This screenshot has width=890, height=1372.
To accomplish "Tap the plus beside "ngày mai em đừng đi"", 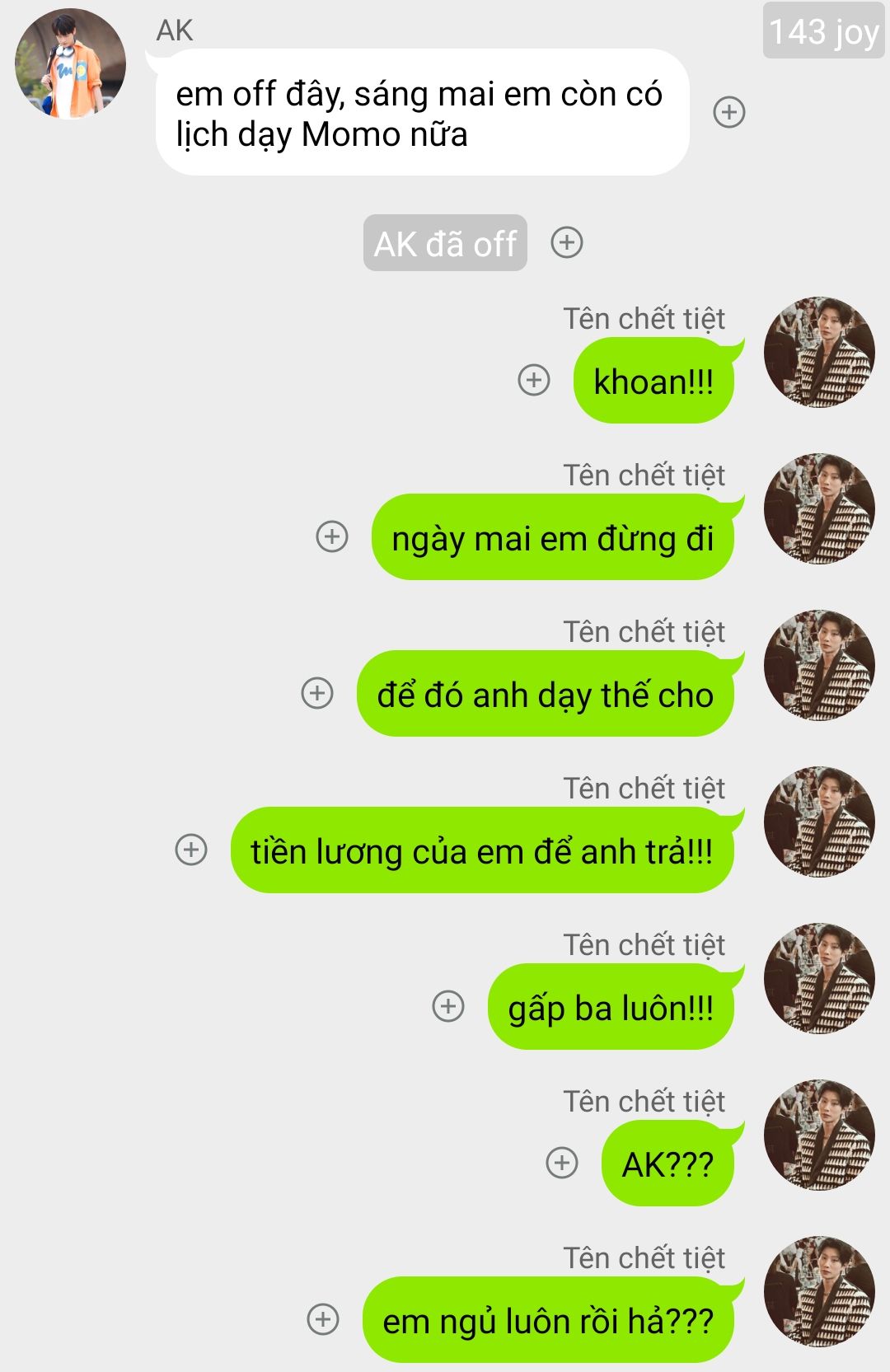I will (332, 536).
